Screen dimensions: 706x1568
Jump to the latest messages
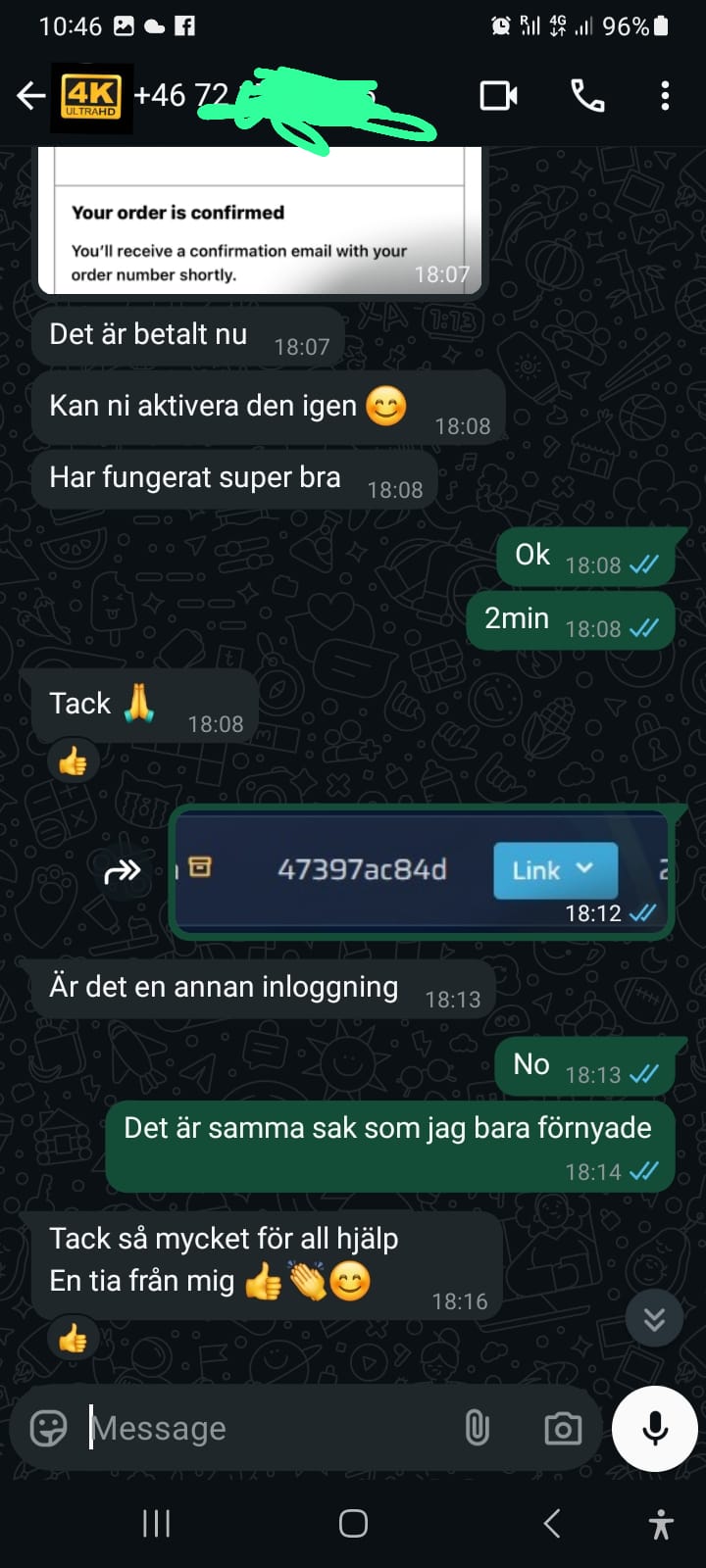click(654, 1319)
